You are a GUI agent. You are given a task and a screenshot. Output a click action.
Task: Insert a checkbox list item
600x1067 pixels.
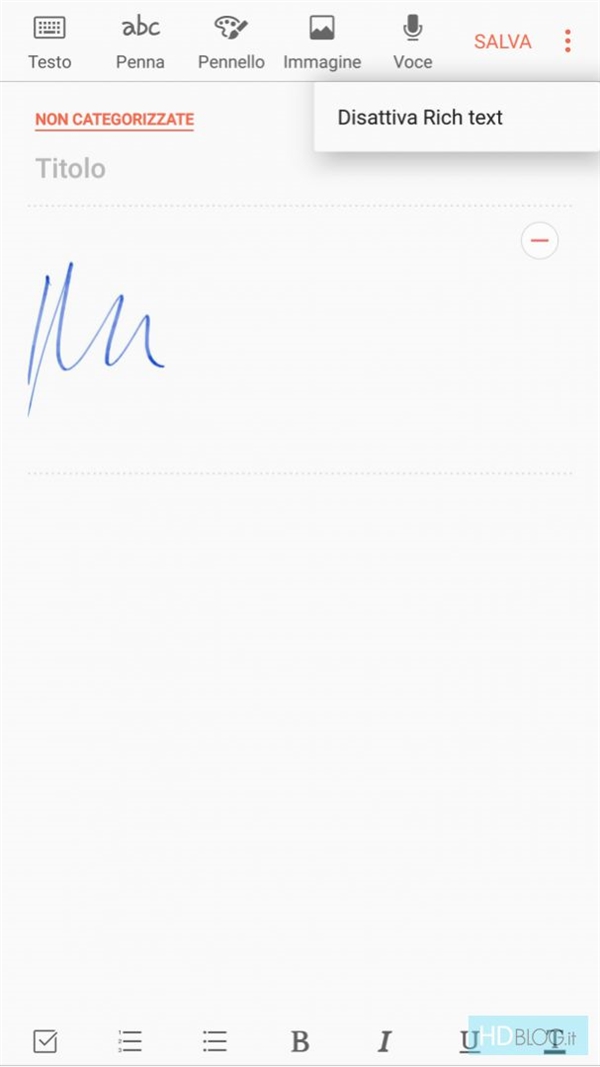tap(45, 1041)
